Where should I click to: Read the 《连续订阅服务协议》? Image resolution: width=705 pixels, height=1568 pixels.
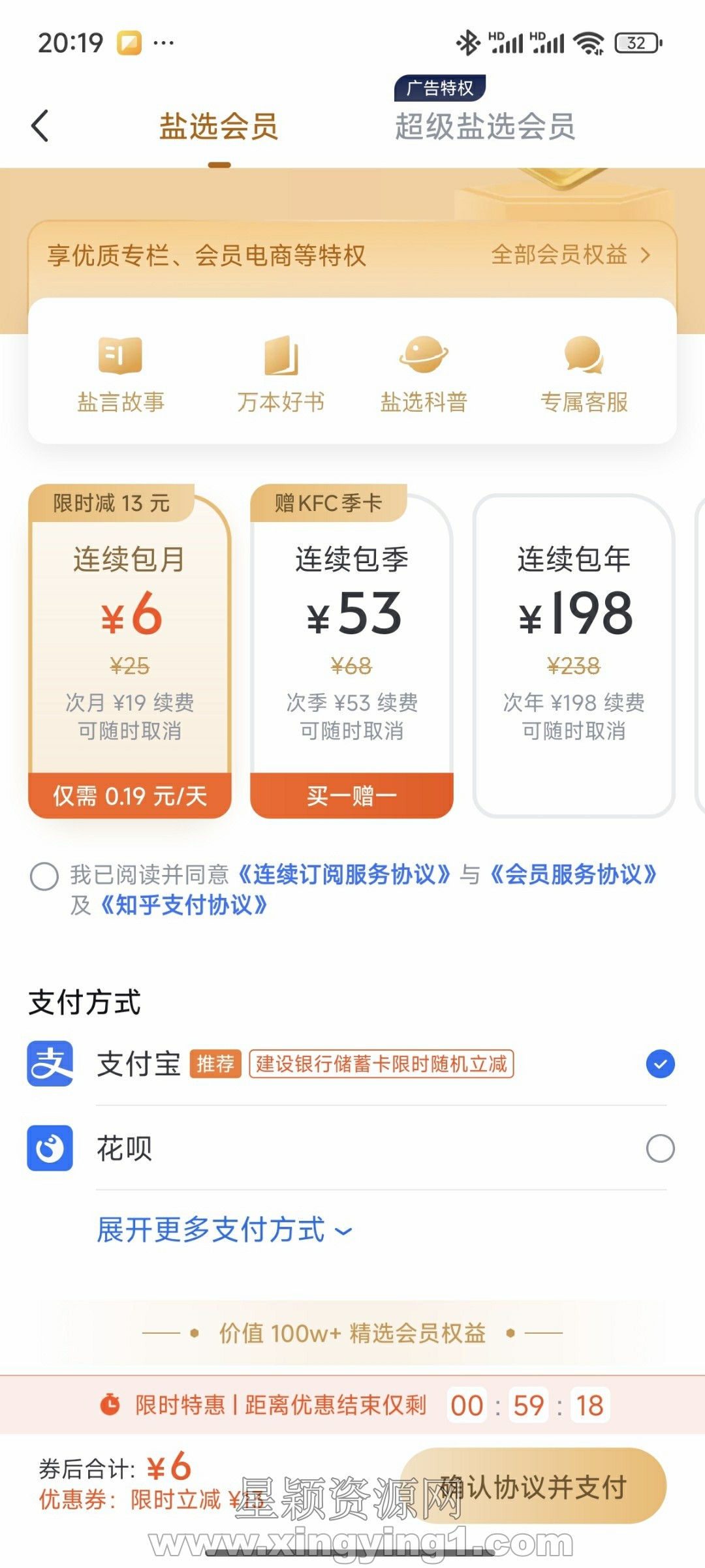(344, 874)
